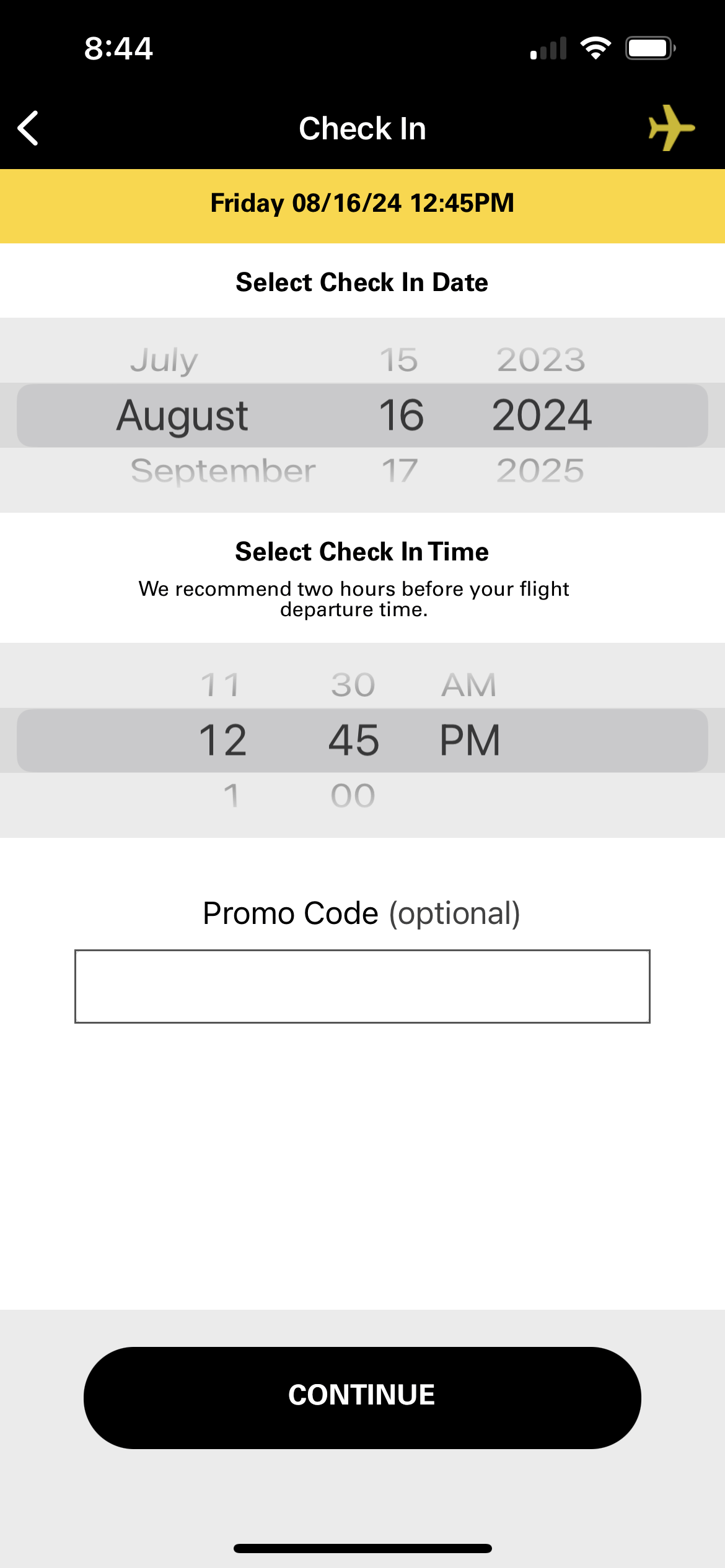This screenshot has width=725, height=1568.
Task: Tap the back chevron arrow
Action: pos(27,128)
